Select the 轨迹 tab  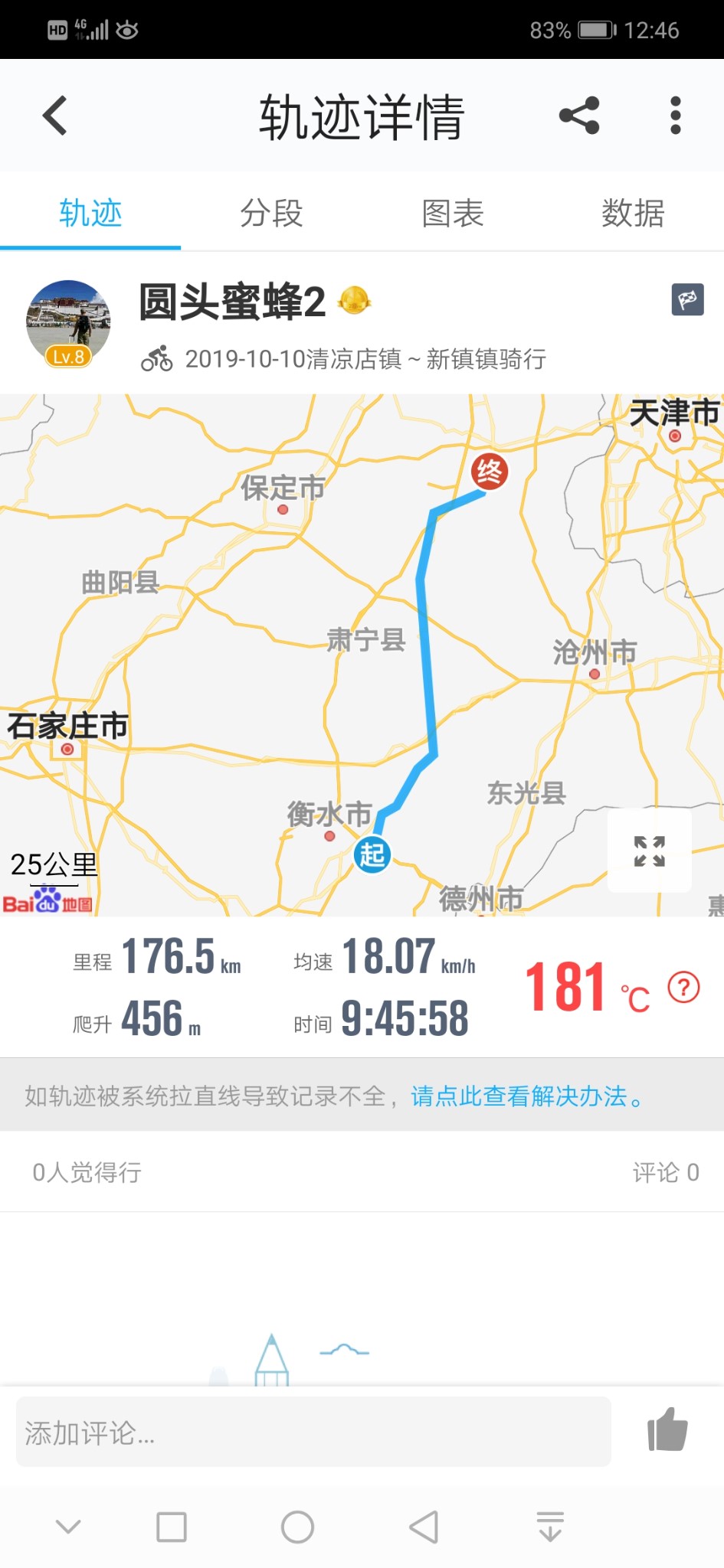pos(90,214)
